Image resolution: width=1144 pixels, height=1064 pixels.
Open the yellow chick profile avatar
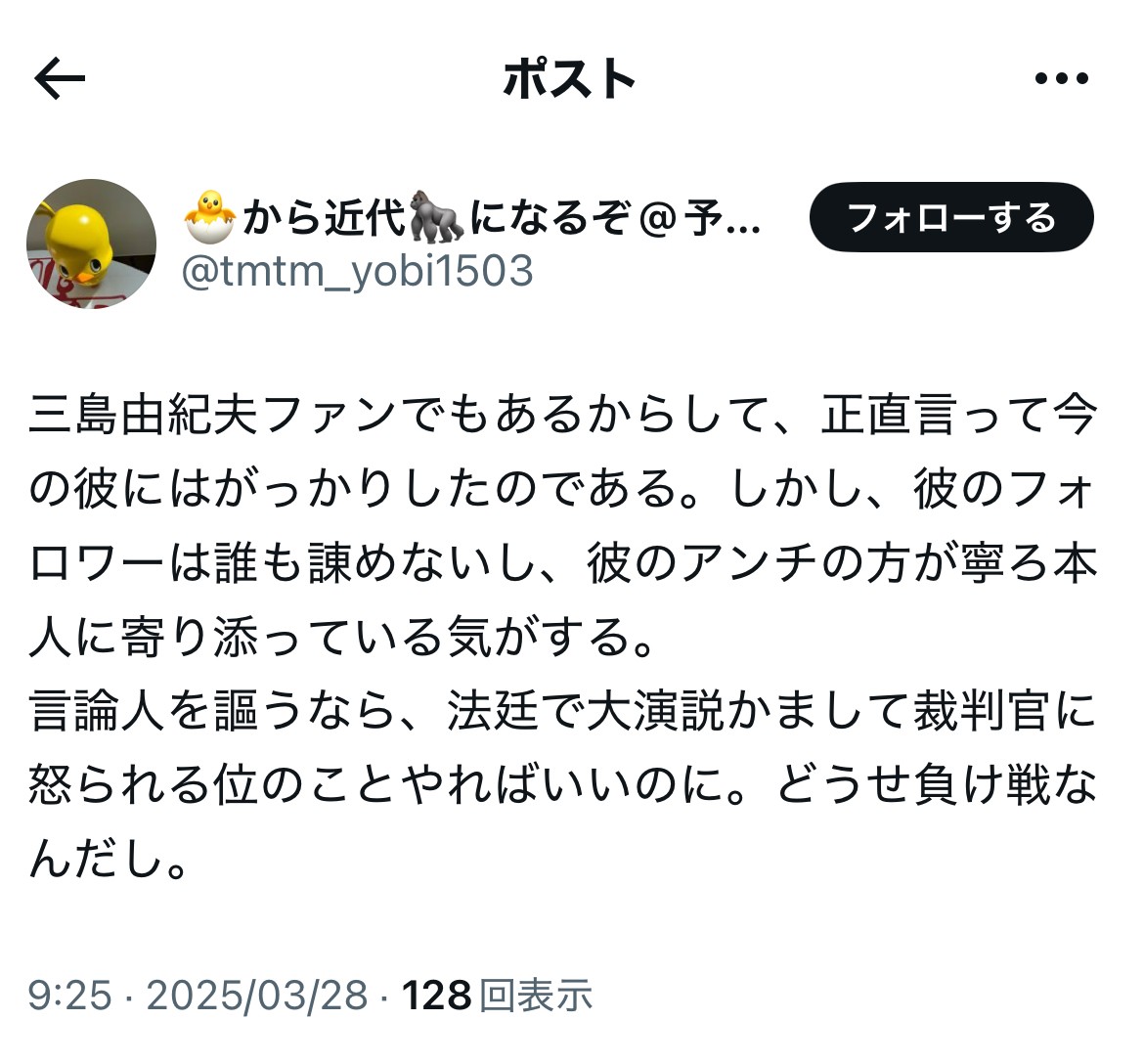(x=91, y=244)
